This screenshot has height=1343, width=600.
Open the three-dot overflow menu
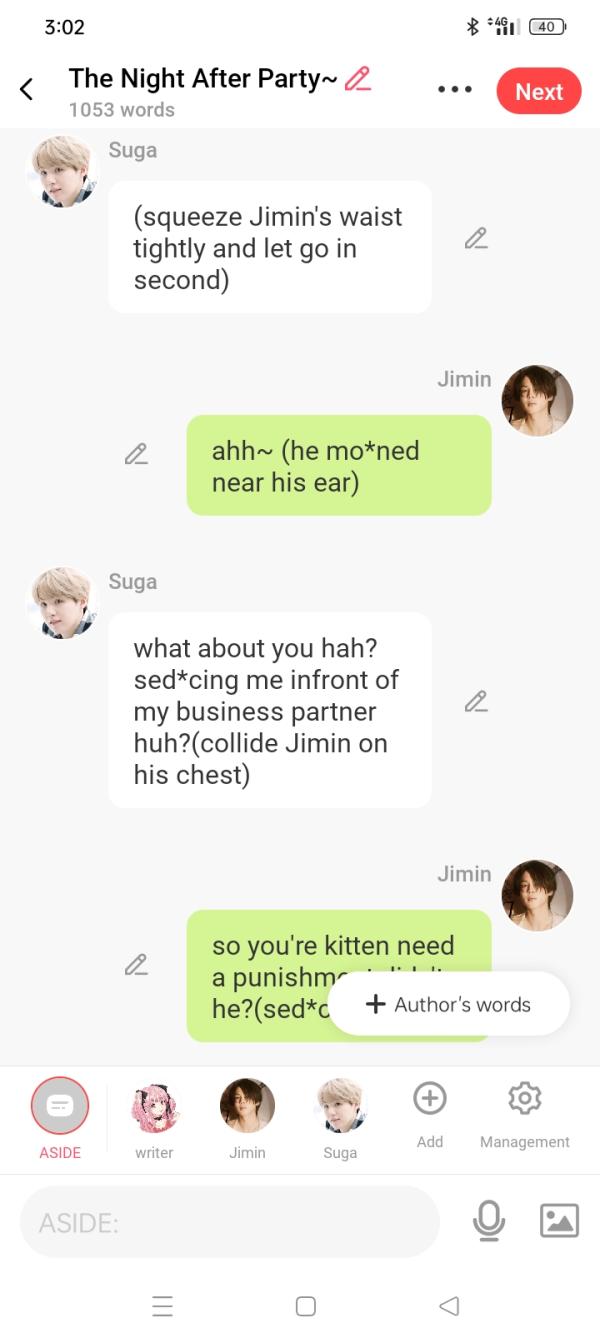tap(455, 90)
